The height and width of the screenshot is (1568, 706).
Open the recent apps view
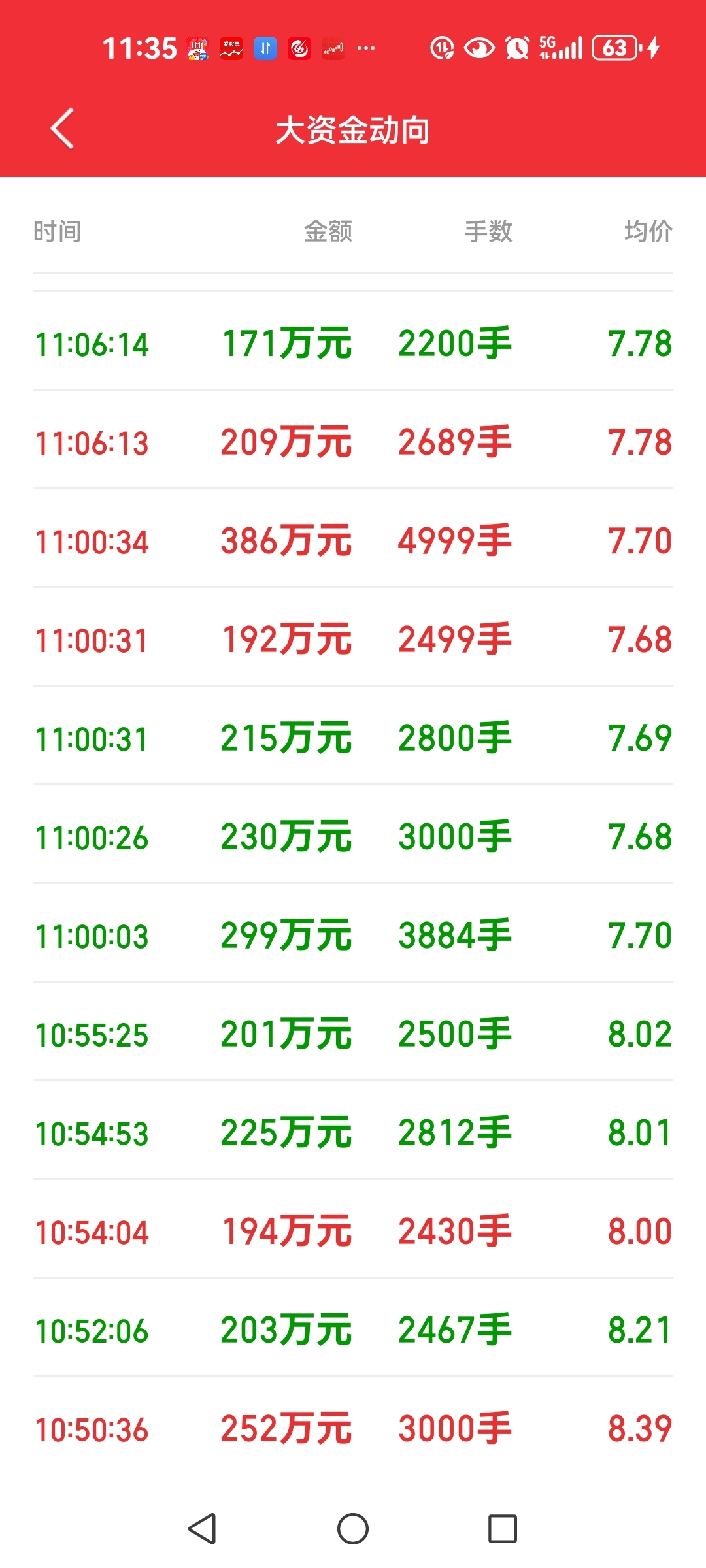point(503,1529)
